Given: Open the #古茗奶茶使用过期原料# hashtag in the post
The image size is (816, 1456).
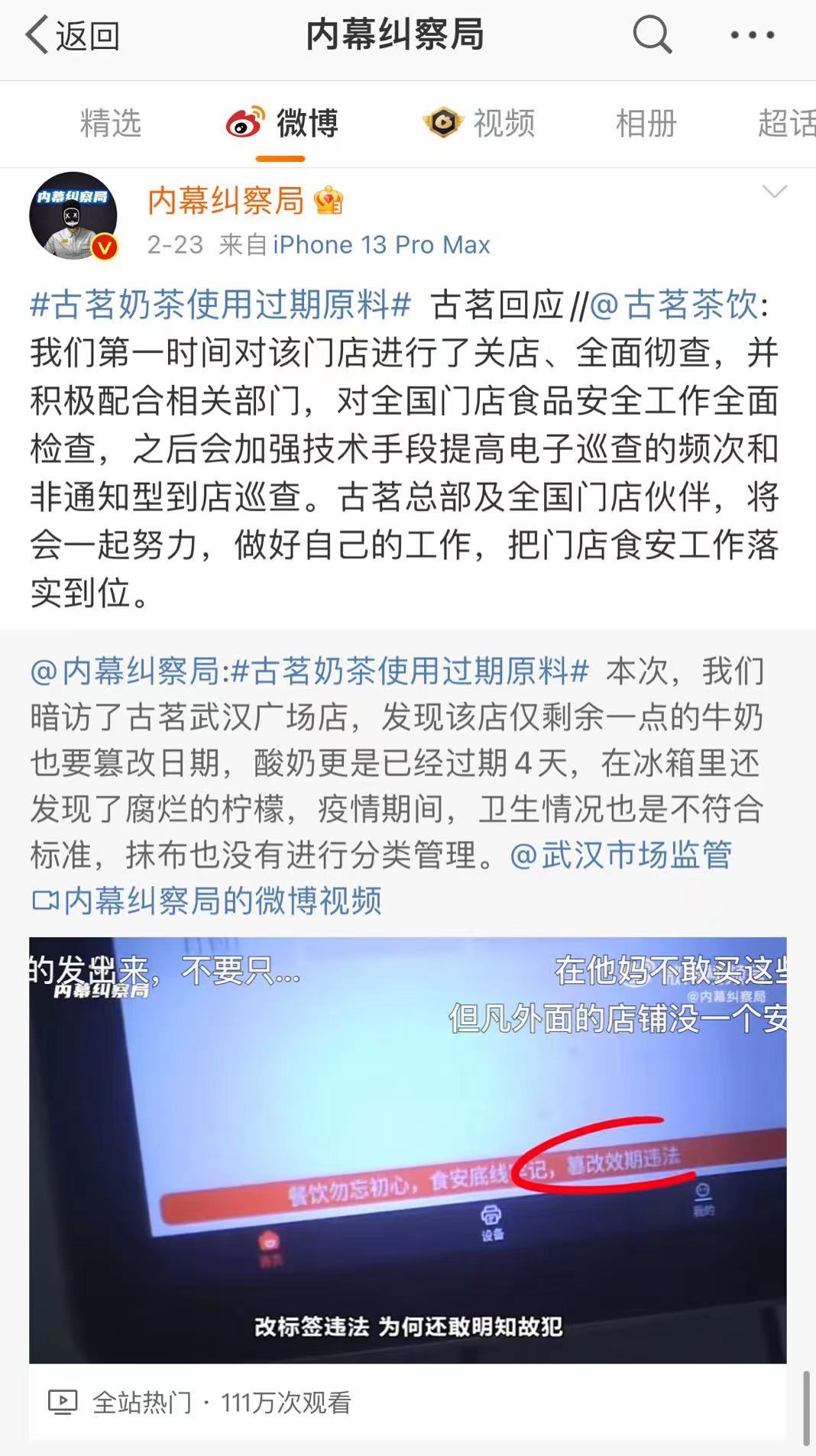Looking at the screenshot, I should point(221,305).
